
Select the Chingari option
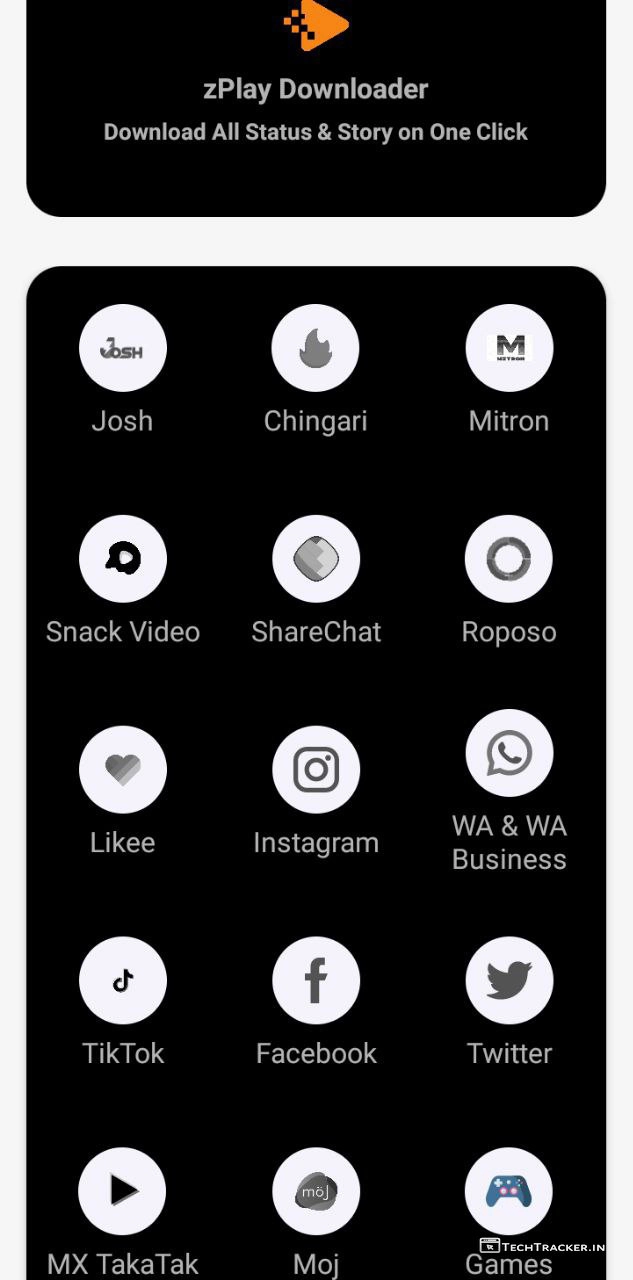pyautogui.click(x=316, y=348)
